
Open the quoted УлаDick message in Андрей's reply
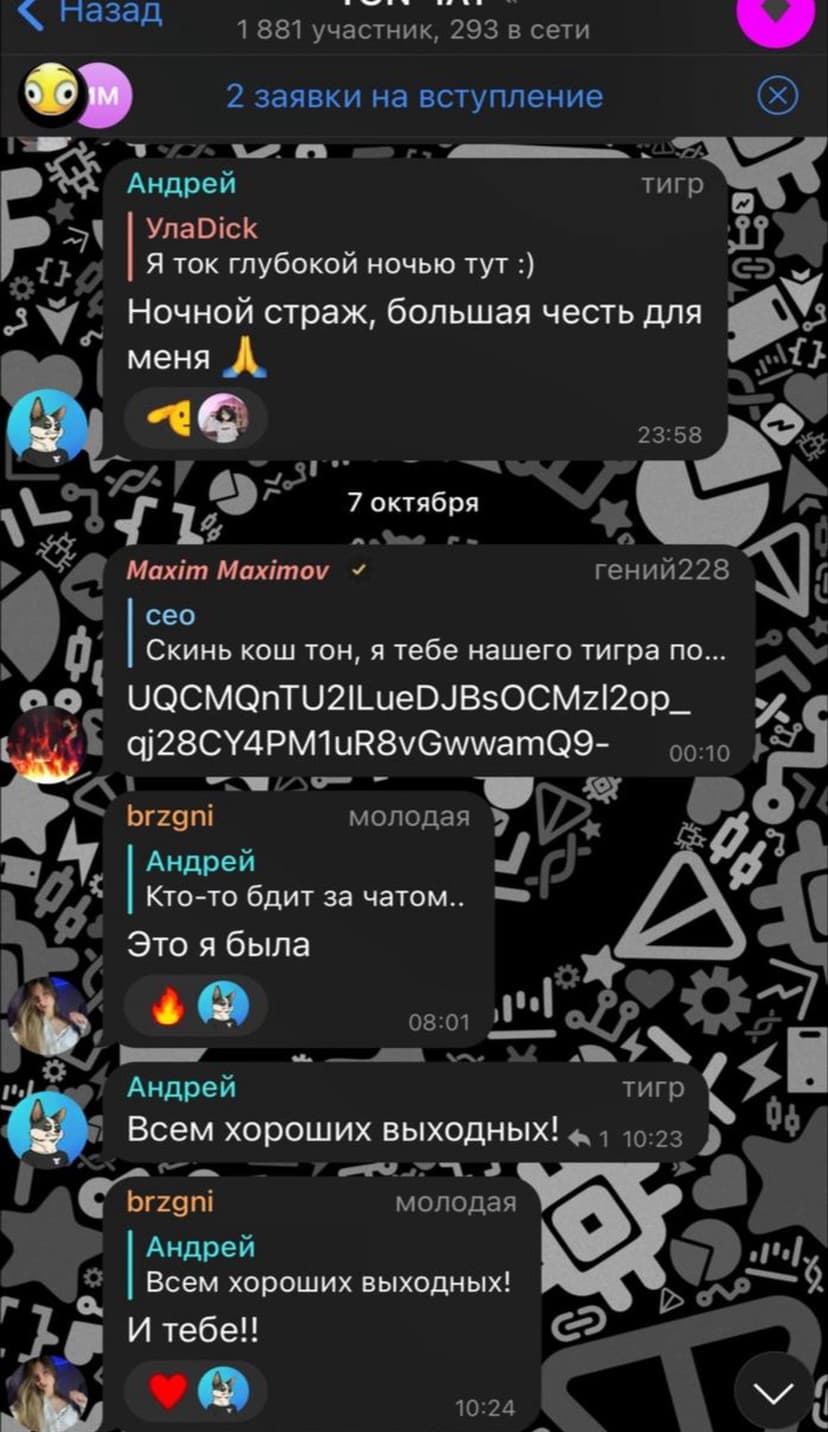(340, 247)
